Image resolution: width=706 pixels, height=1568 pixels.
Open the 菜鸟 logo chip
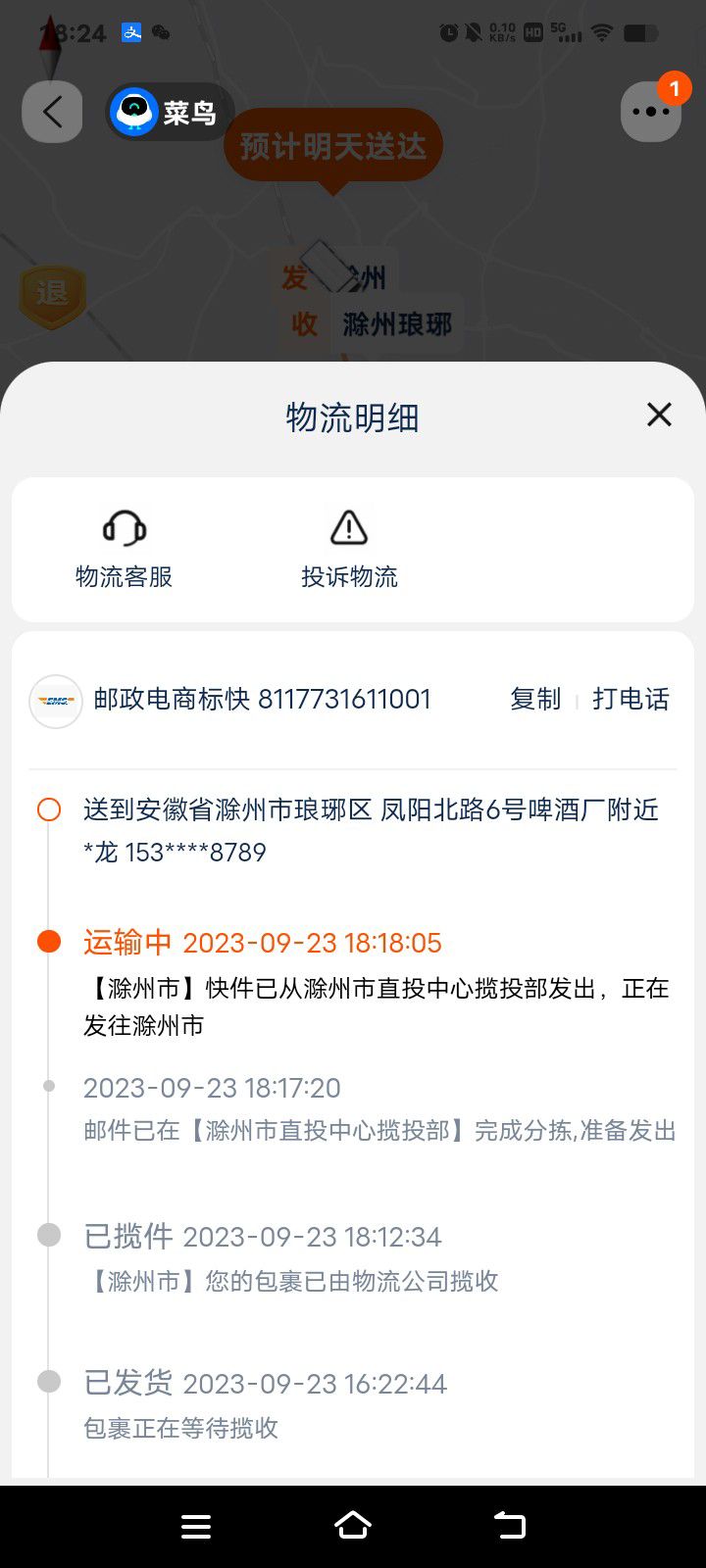click(170, 112)
